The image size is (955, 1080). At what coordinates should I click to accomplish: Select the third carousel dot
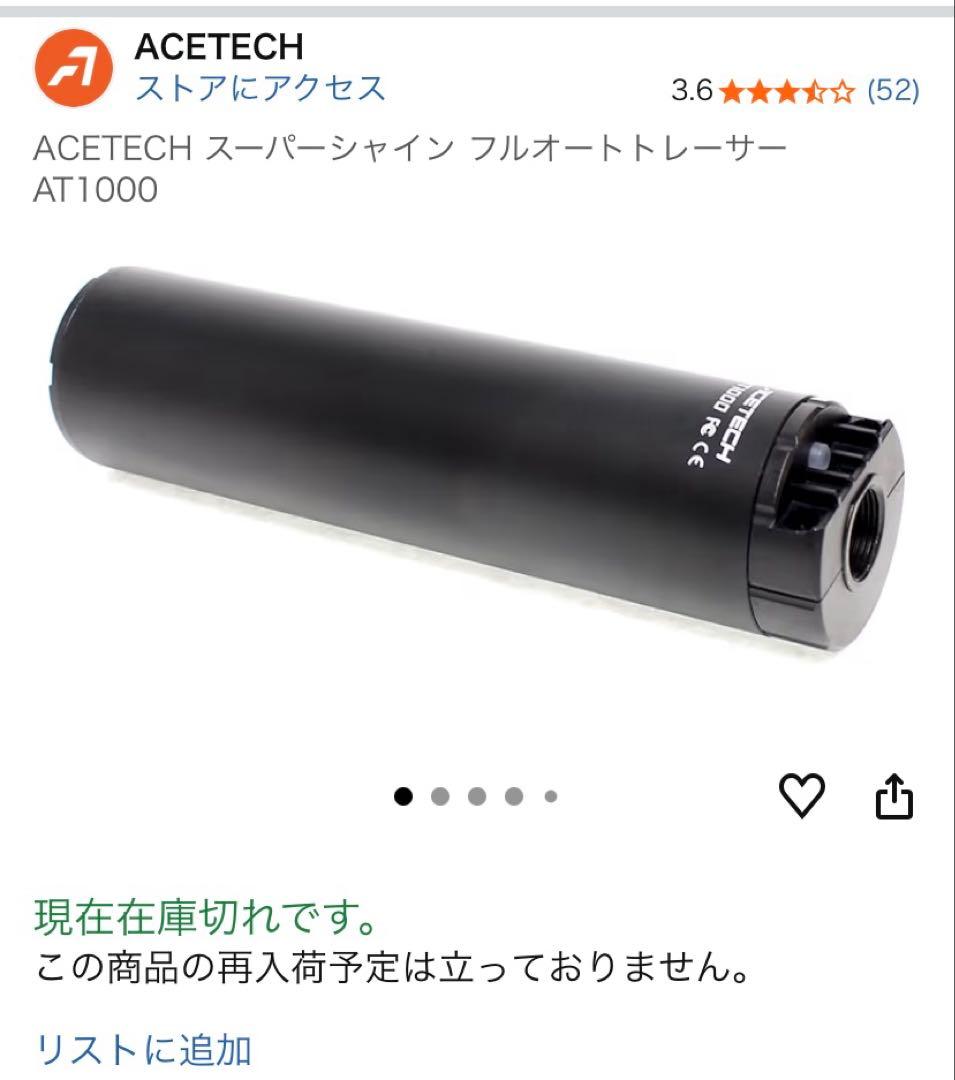click(x=477, y=795)
